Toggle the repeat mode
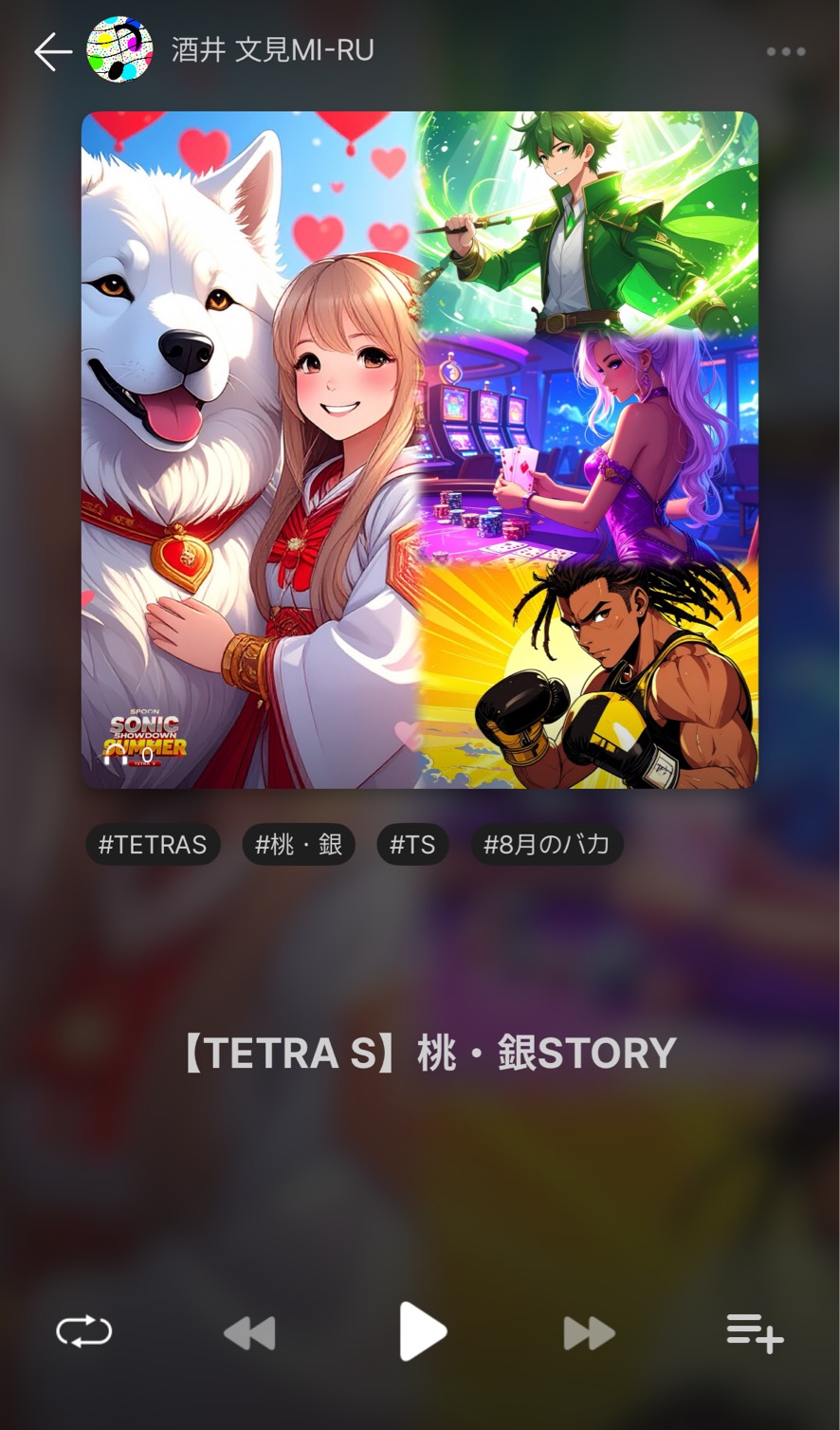This screenshot has height=1430, width=840. (x=84, y=1331)
